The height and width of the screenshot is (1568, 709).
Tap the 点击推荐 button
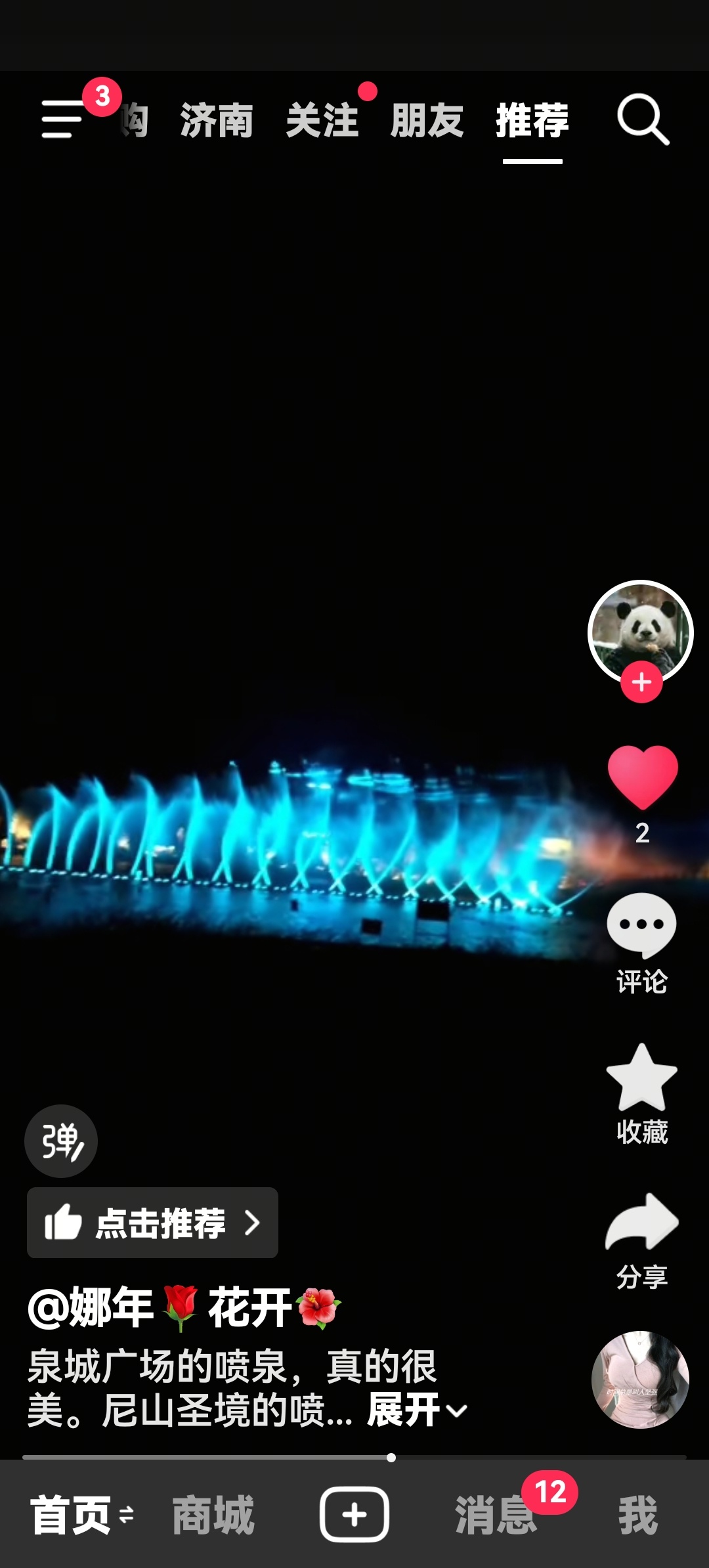coord(152,1223)
